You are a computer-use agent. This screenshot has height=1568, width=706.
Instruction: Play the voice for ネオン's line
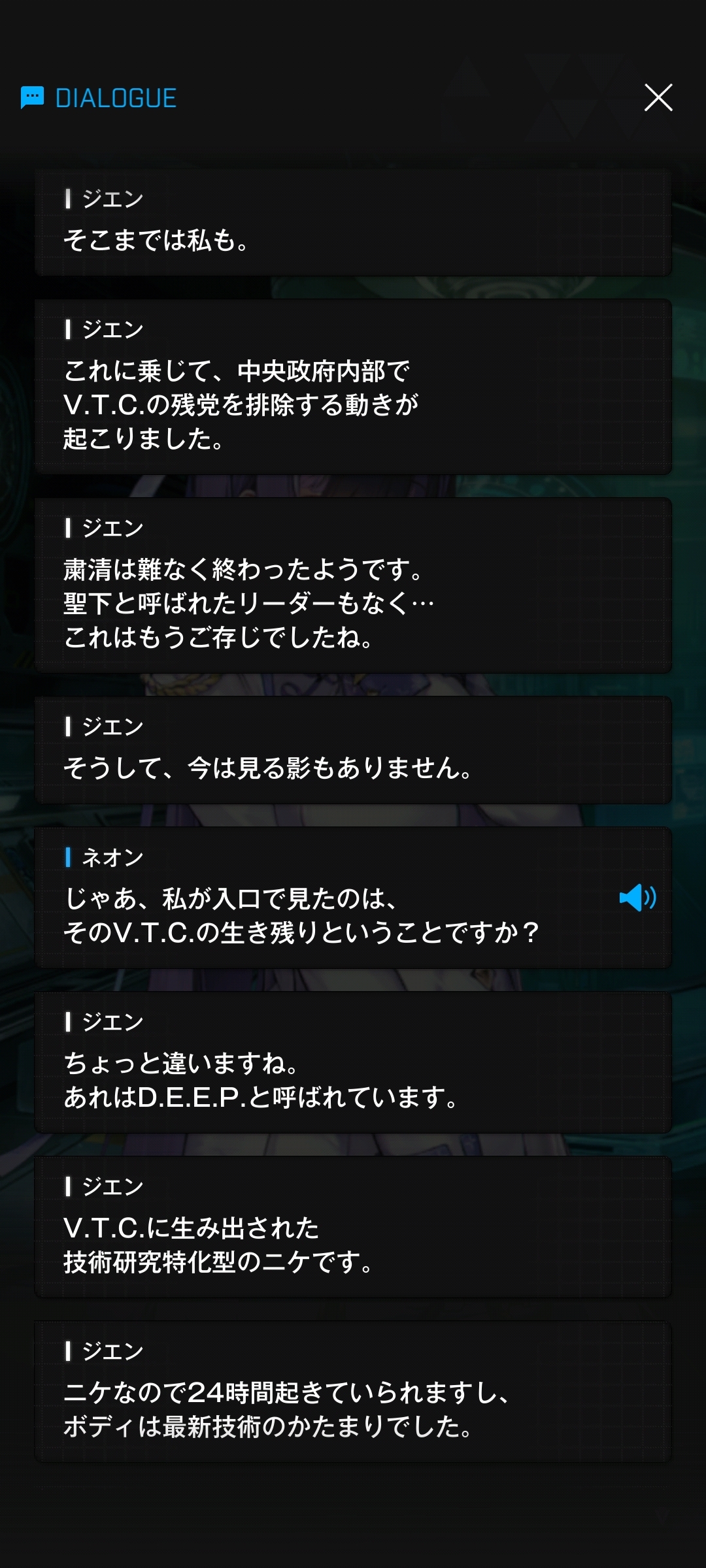[637, 898]
